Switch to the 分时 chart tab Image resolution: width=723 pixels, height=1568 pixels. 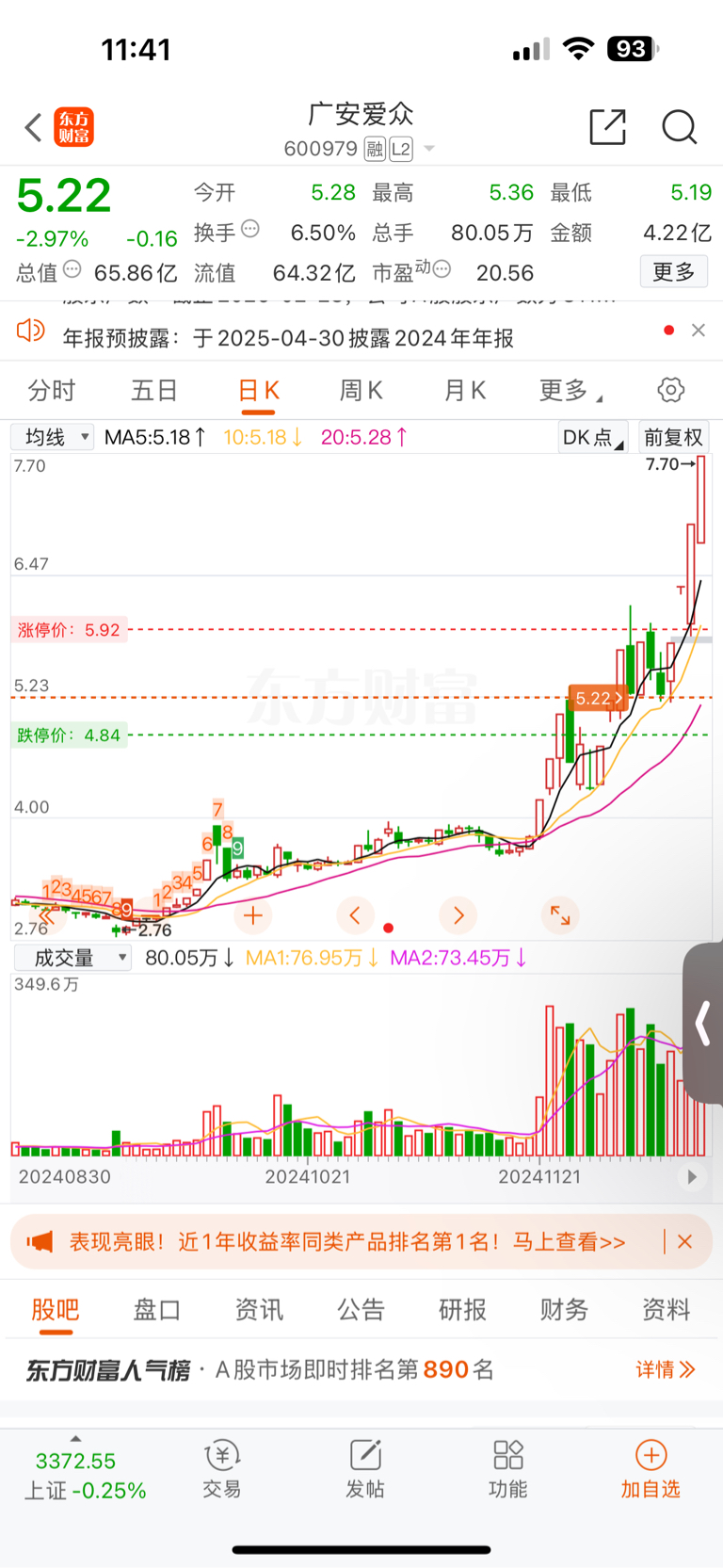[x=52, y=391]
